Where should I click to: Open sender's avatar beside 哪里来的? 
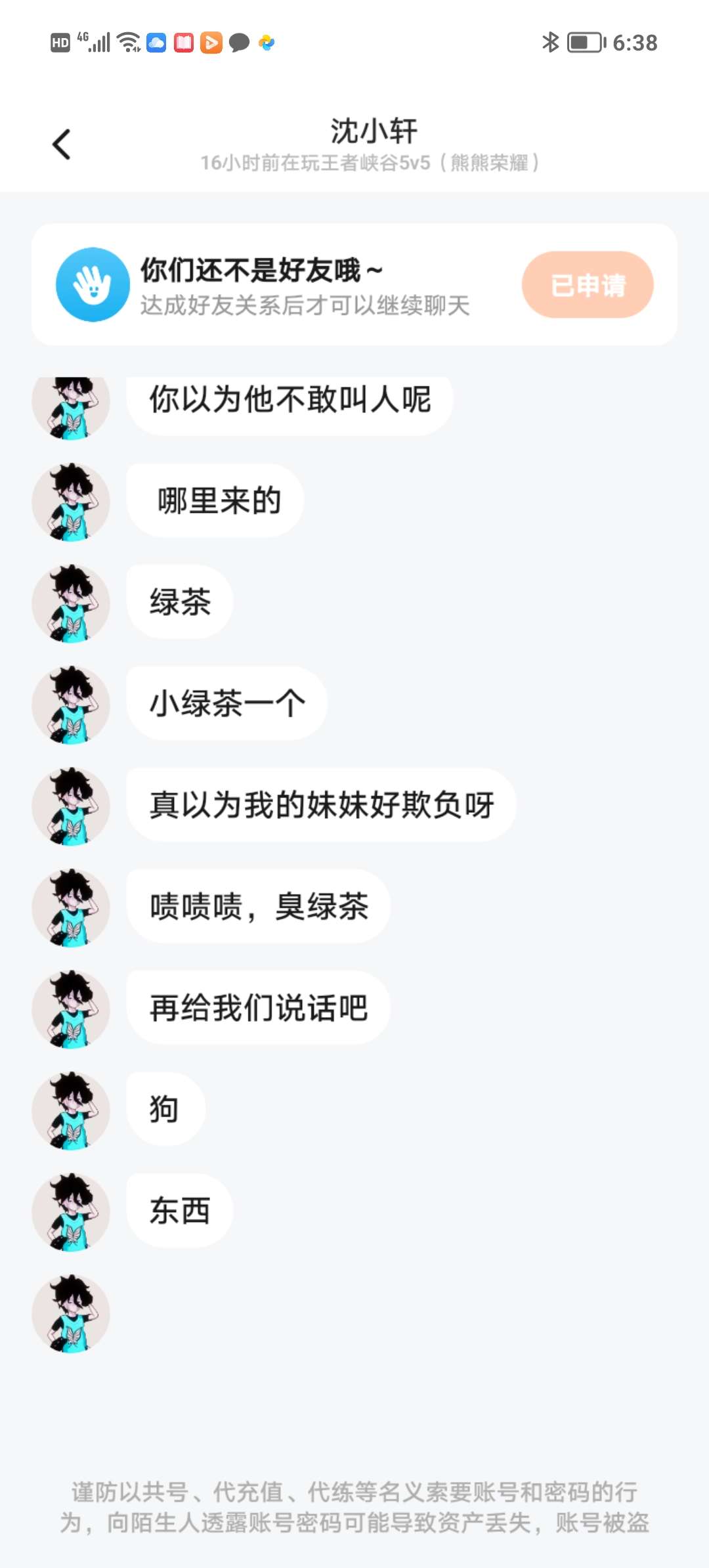tap(71, 502)
